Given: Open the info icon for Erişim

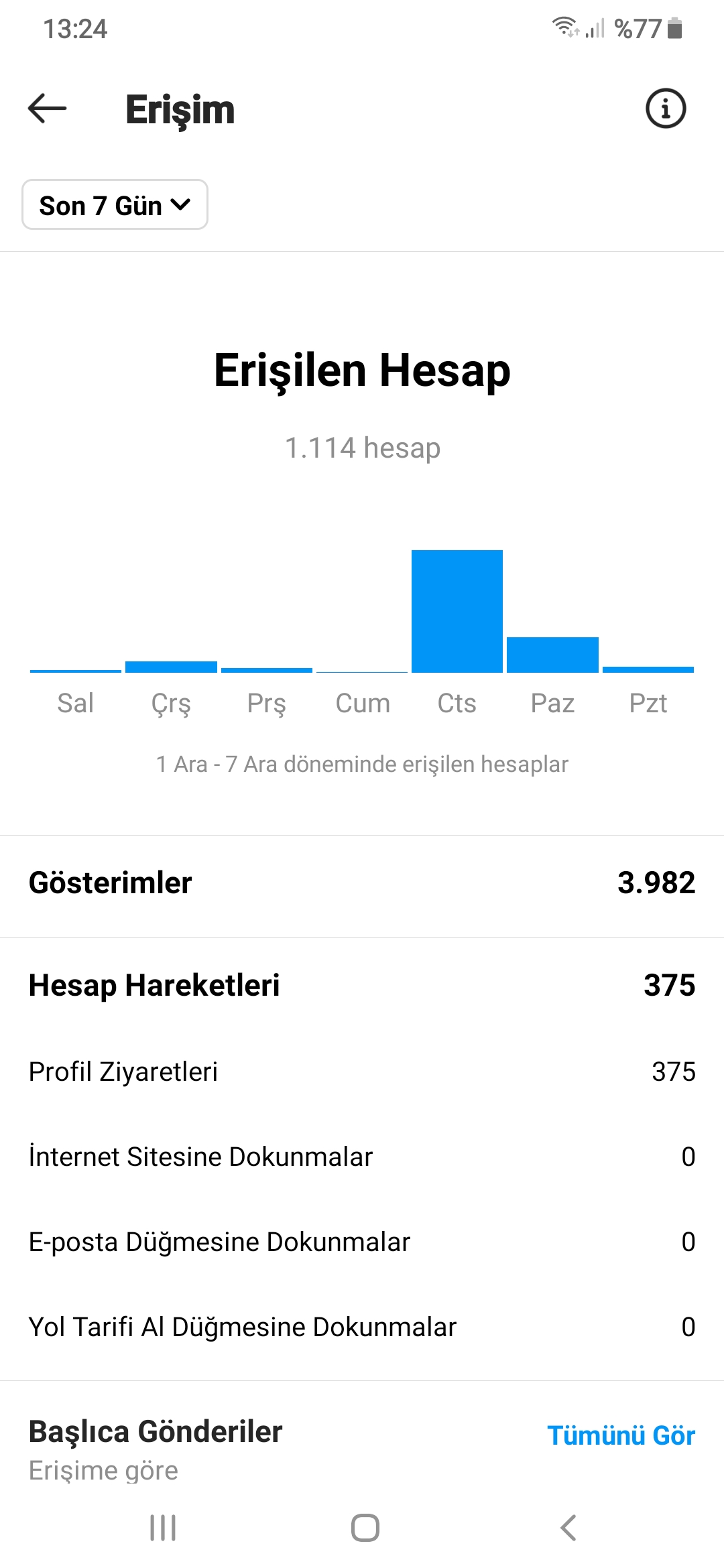Looking at the screenshot, I should click(666, 109).
